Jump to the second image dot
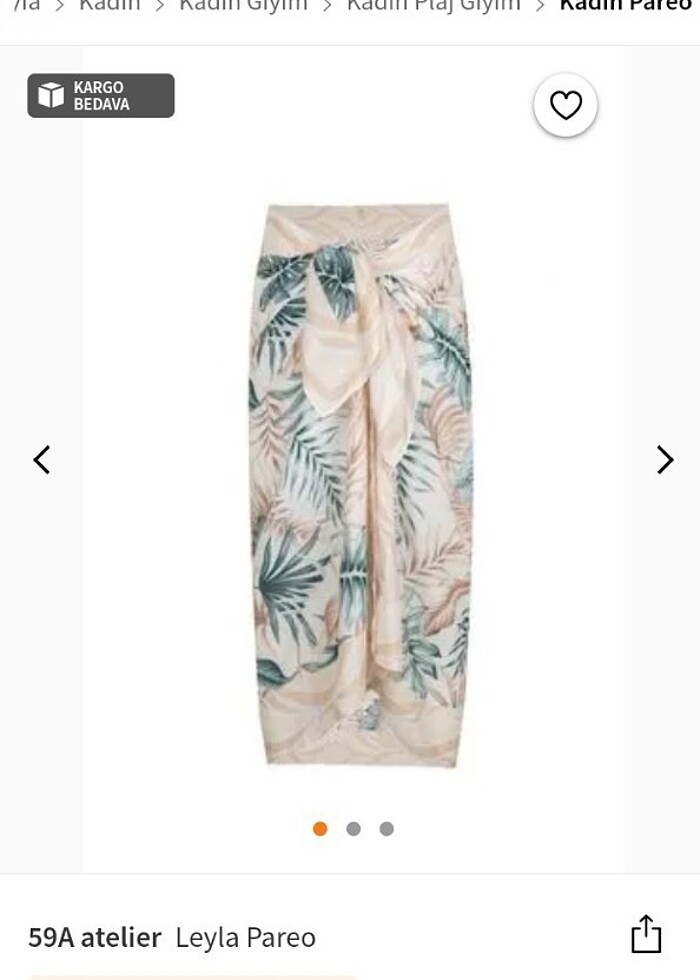Image resolution: width=700 pixels, height=980 pixels. click(353, 828)
